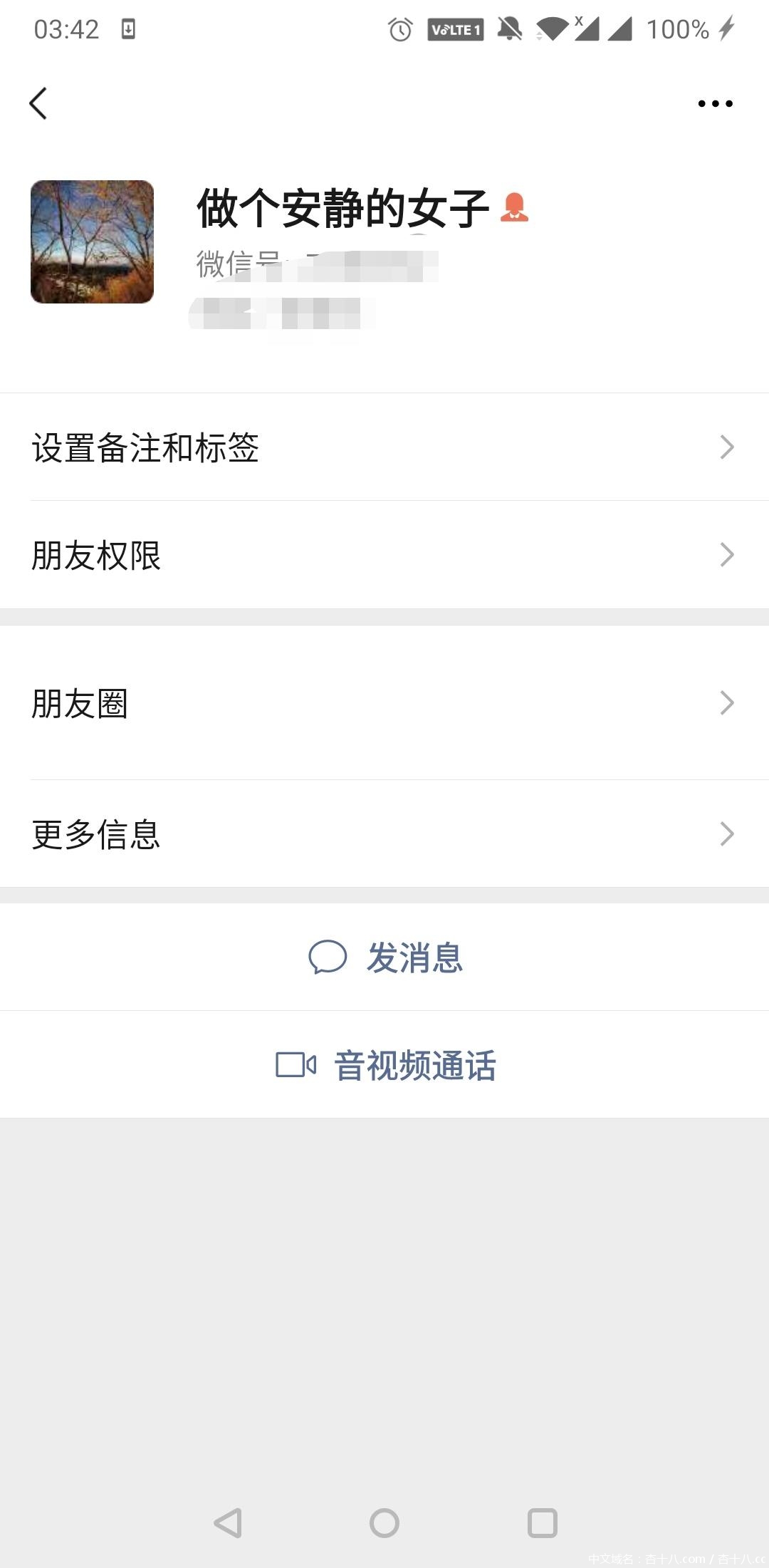The width and height of the screenshot is (769, 1568).
Task: Open 更多信息 details
Action: pos(384,834)
